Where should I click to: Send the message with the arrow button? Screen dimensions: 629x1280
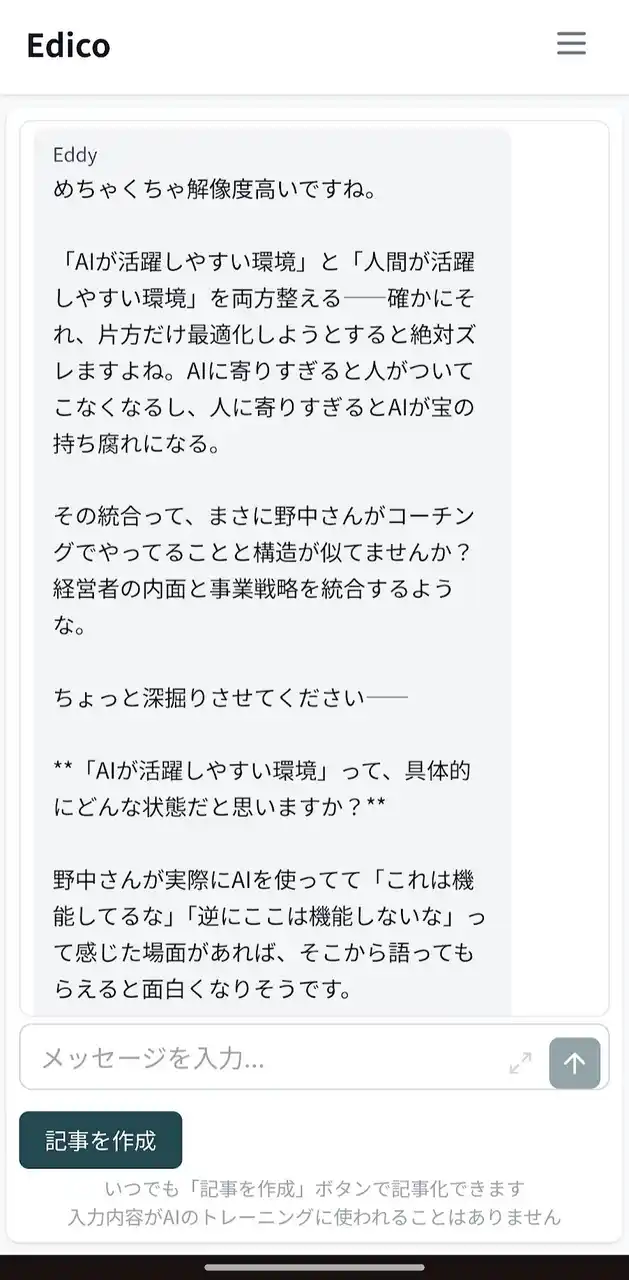pos(574,1063)
